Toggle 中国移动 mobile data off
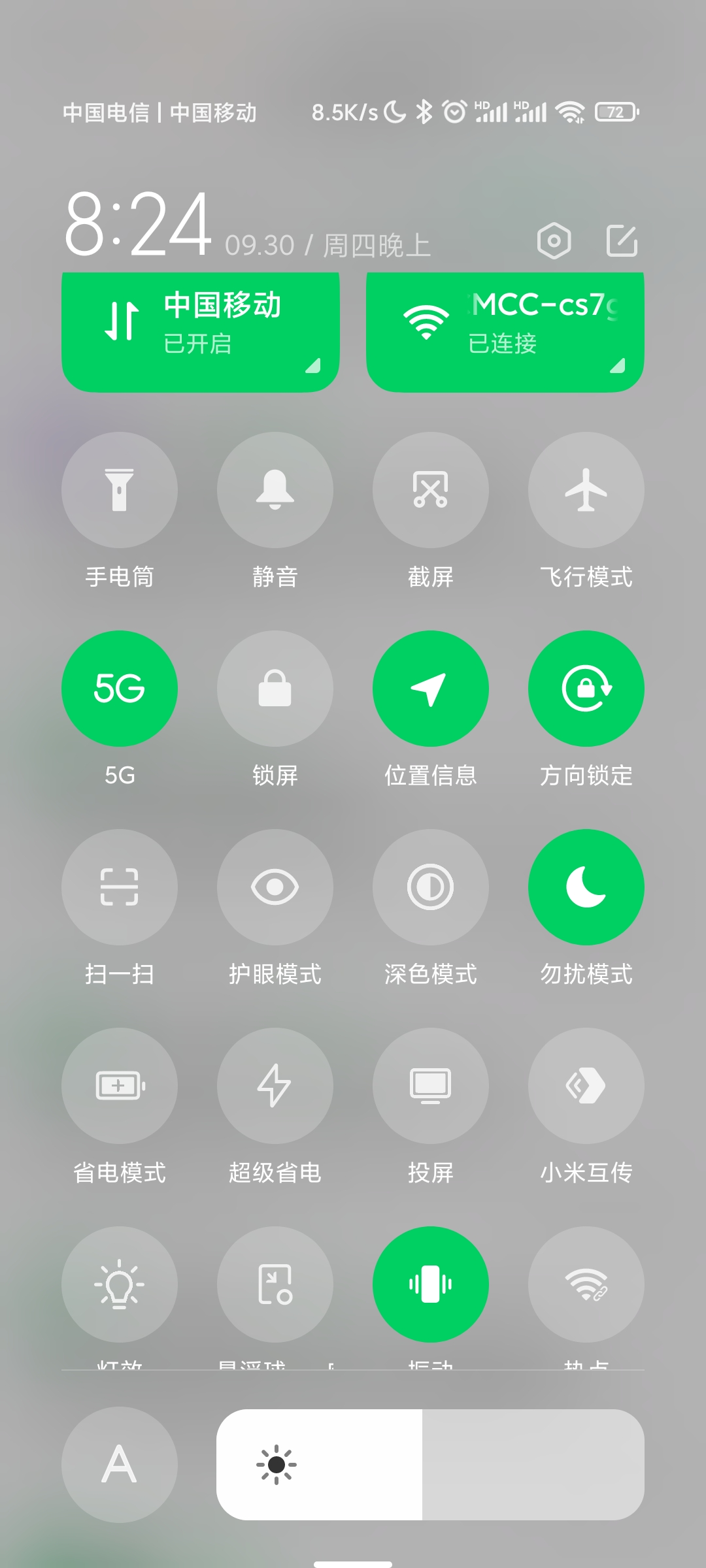Image resolution: width=706 pixels, height=1568 pixels. click(x=200, y=332)
